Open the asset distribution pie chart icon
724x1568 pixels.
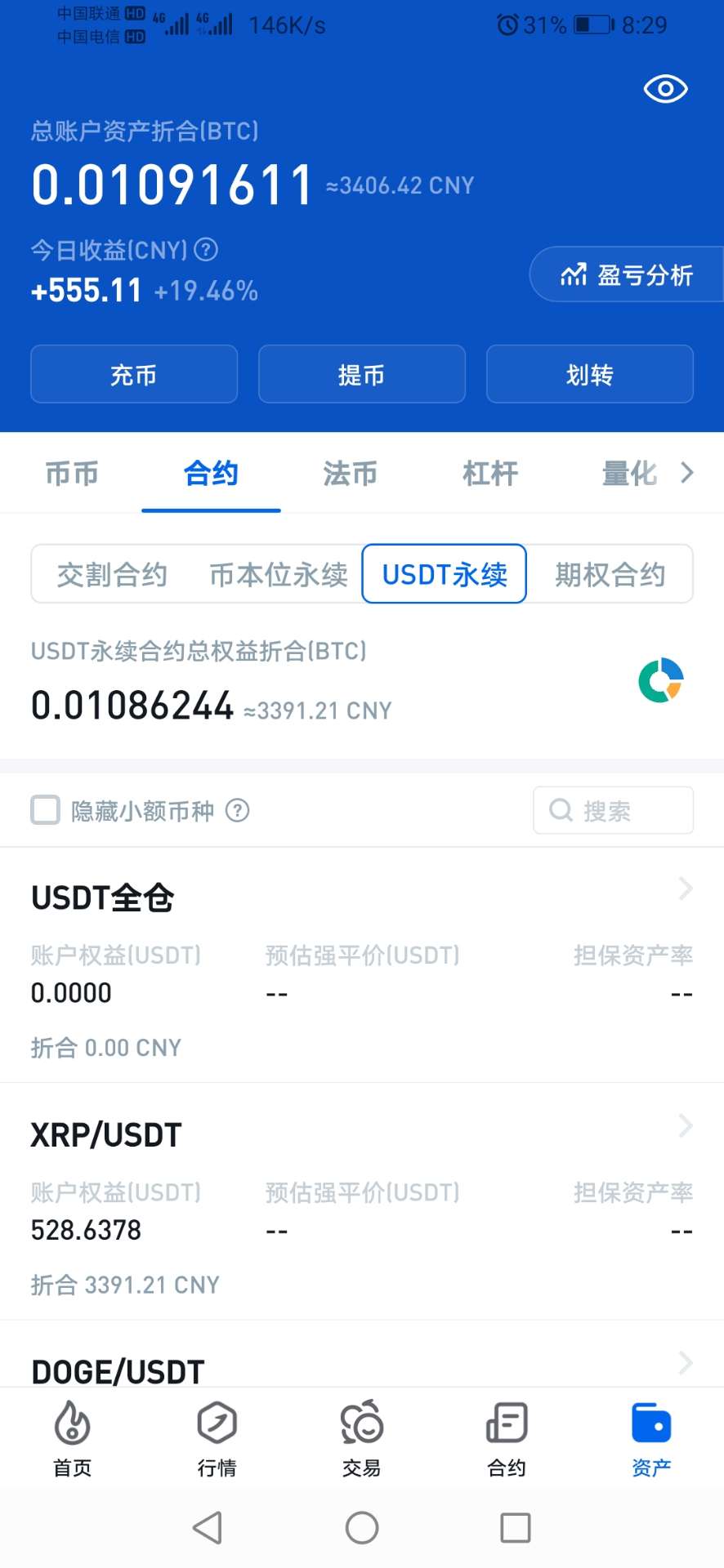coord(661,680)
